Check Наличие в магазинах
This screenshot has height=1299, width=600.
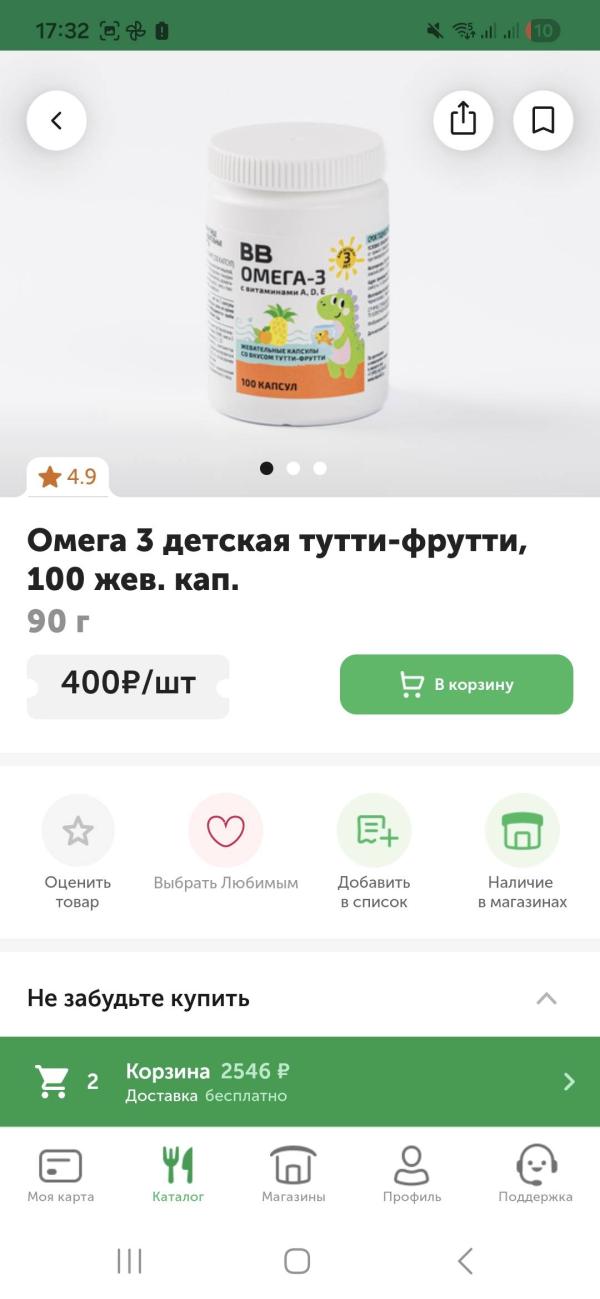522,850
